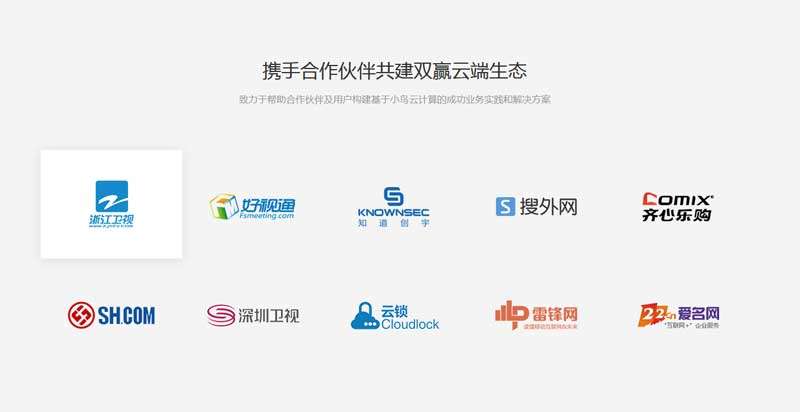Viewport: 800px width, 412px height.
Task: Open the 浙江卫视 partner tile
Action: (111, 204)
